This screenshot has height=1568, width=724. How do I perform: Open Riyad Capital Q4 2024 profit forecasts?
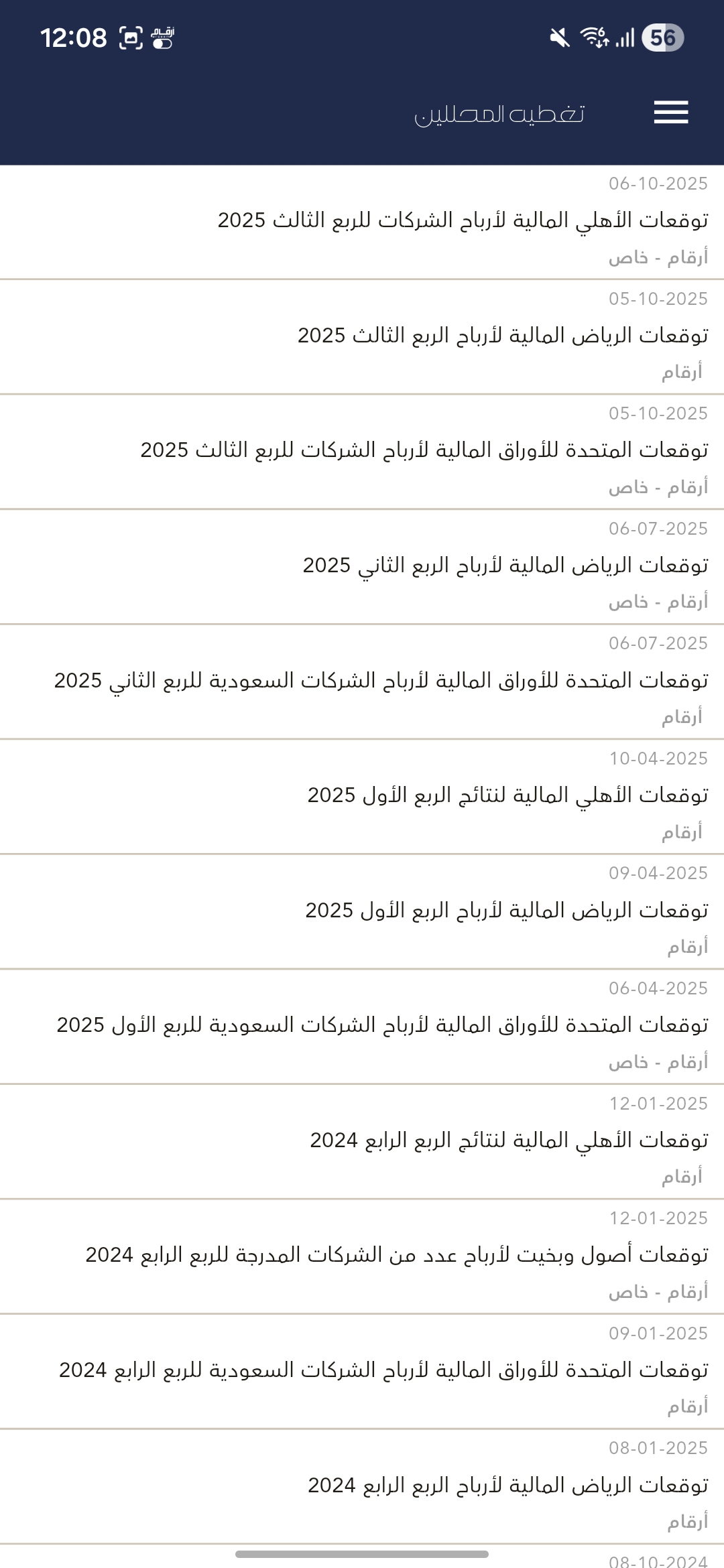[507, 1486]
